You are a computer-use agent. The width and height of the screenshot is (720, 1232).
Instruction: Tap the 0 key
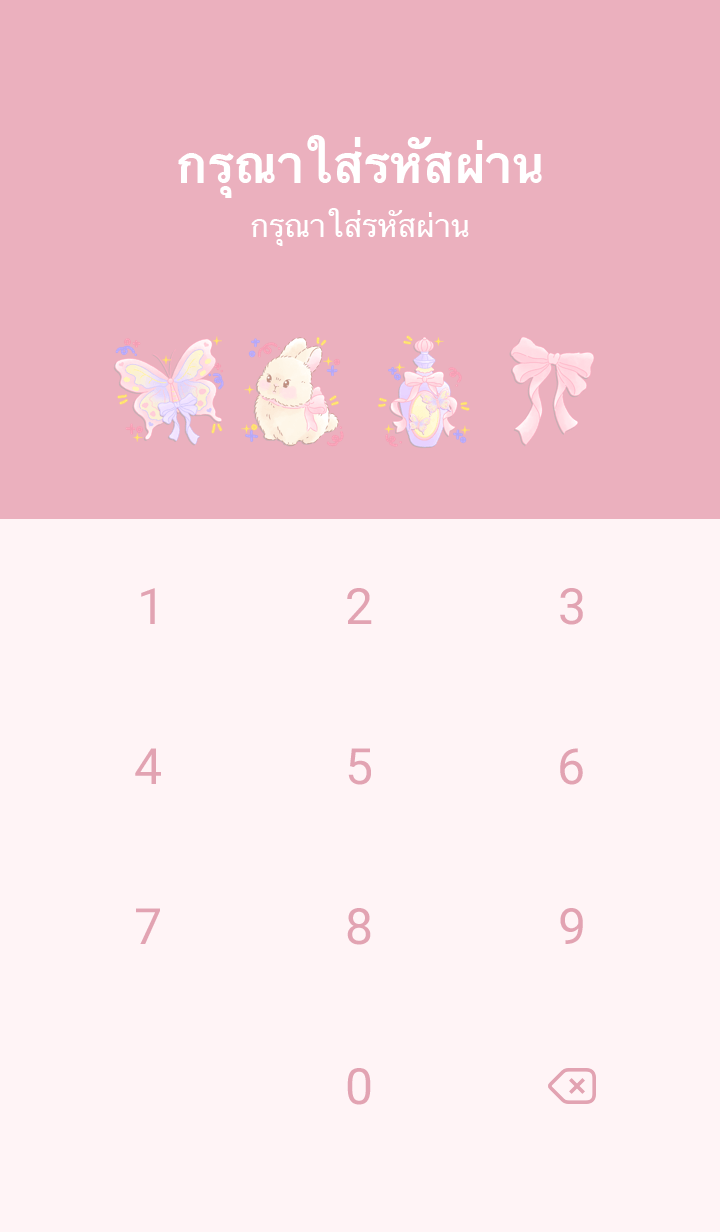(359, 1087)
